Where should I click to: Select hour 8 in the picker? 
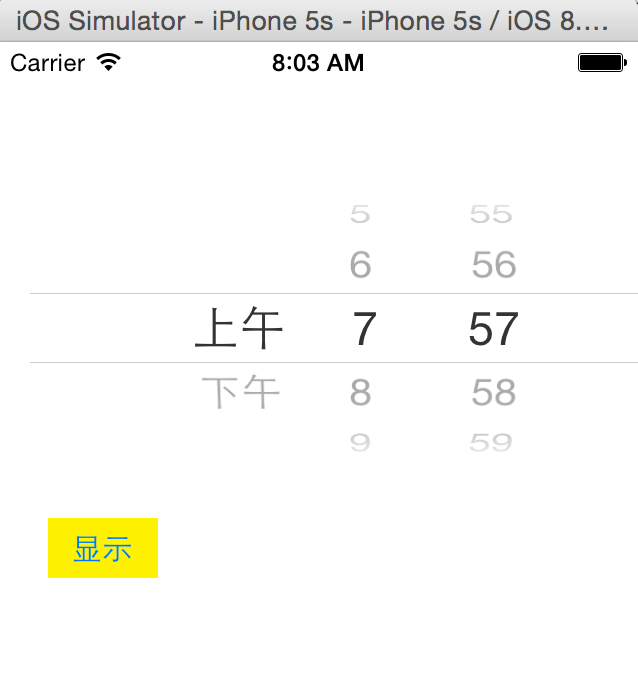tap(361, 392)
